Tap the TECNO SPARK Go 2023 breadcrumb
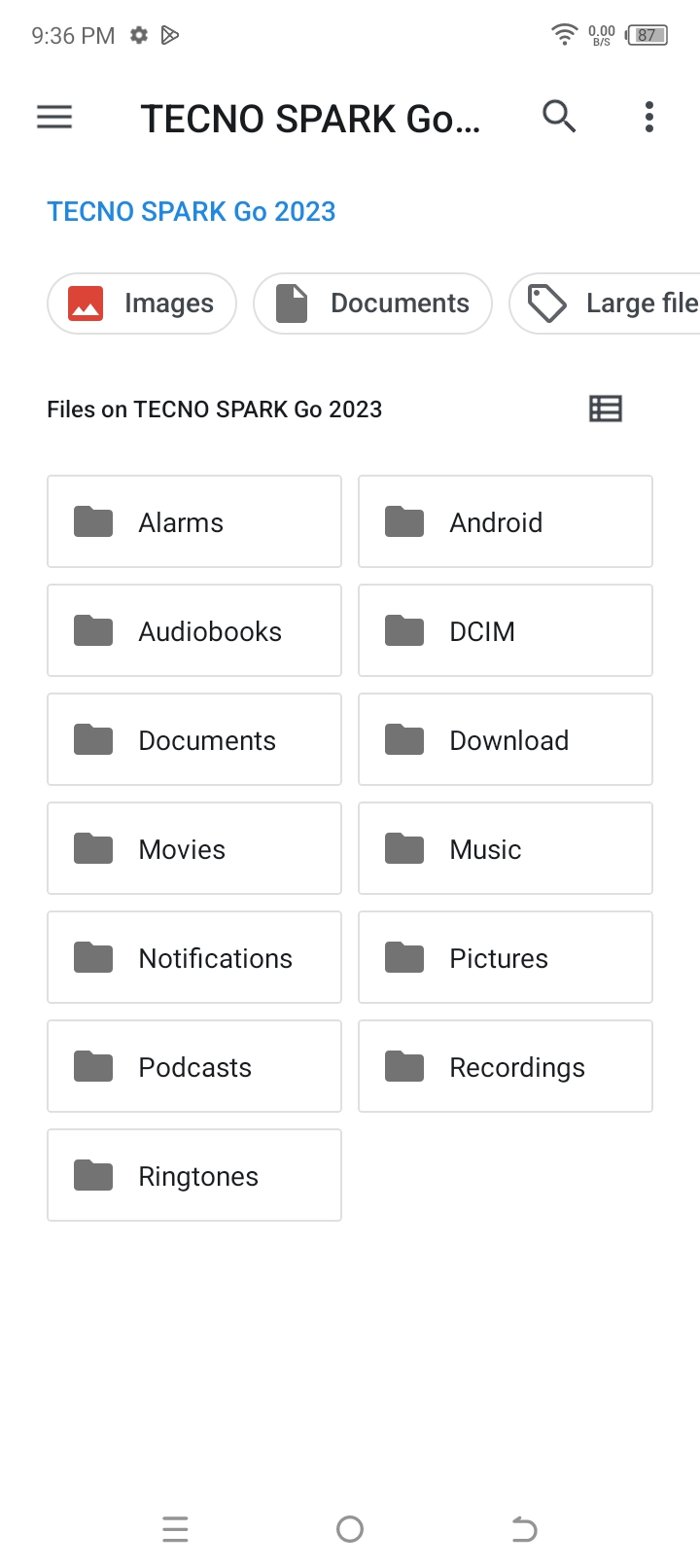This screenshot has width=700, height=1568. pyautogui.click(x=192, y=211)
